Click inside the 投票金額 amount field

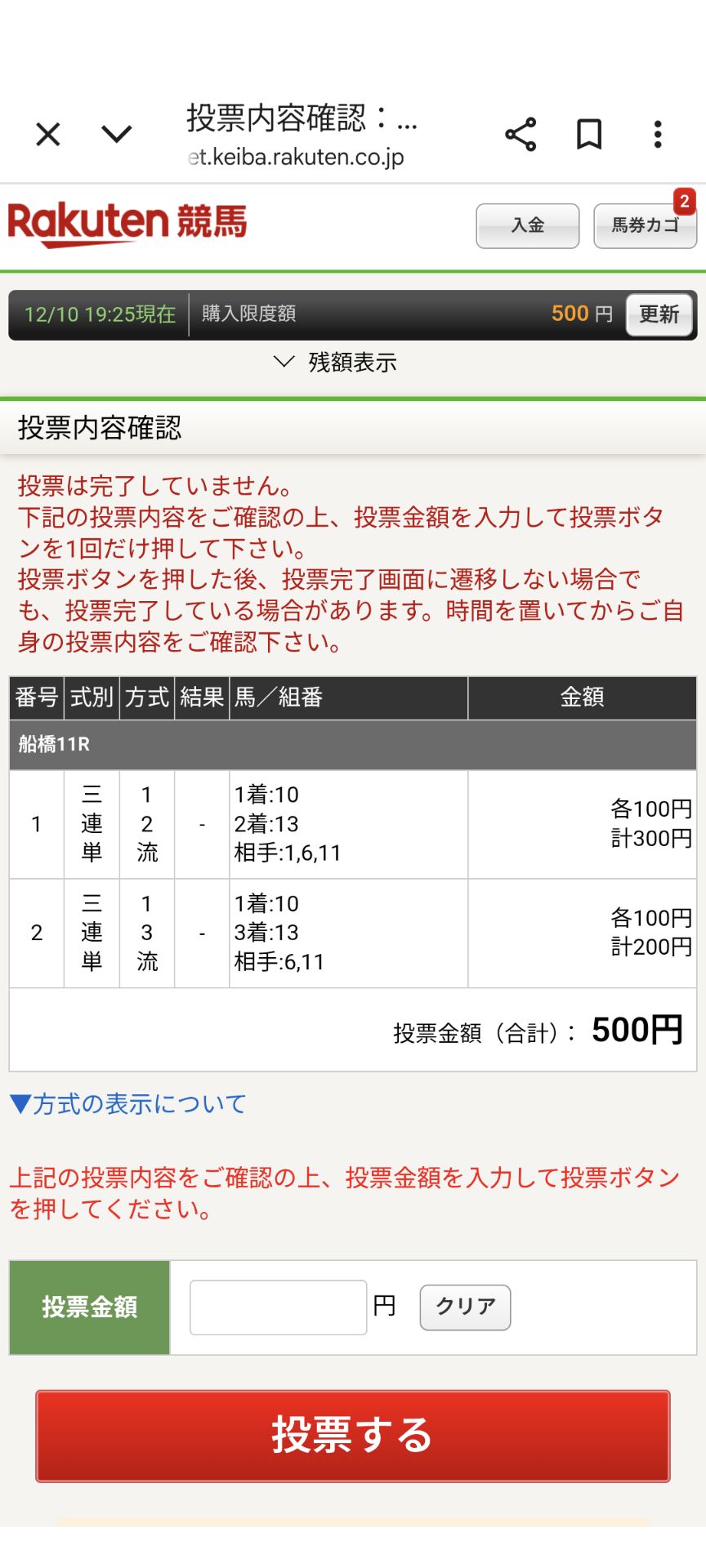coord(277,1307)
